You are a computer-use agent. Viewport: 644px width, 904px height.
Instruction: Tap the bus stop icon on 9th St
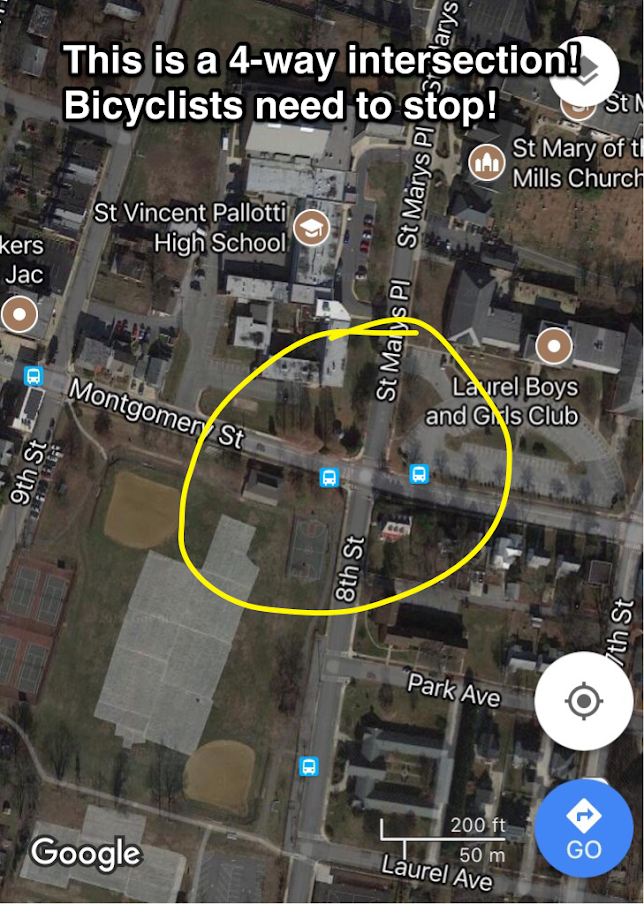tap(34, 377)
